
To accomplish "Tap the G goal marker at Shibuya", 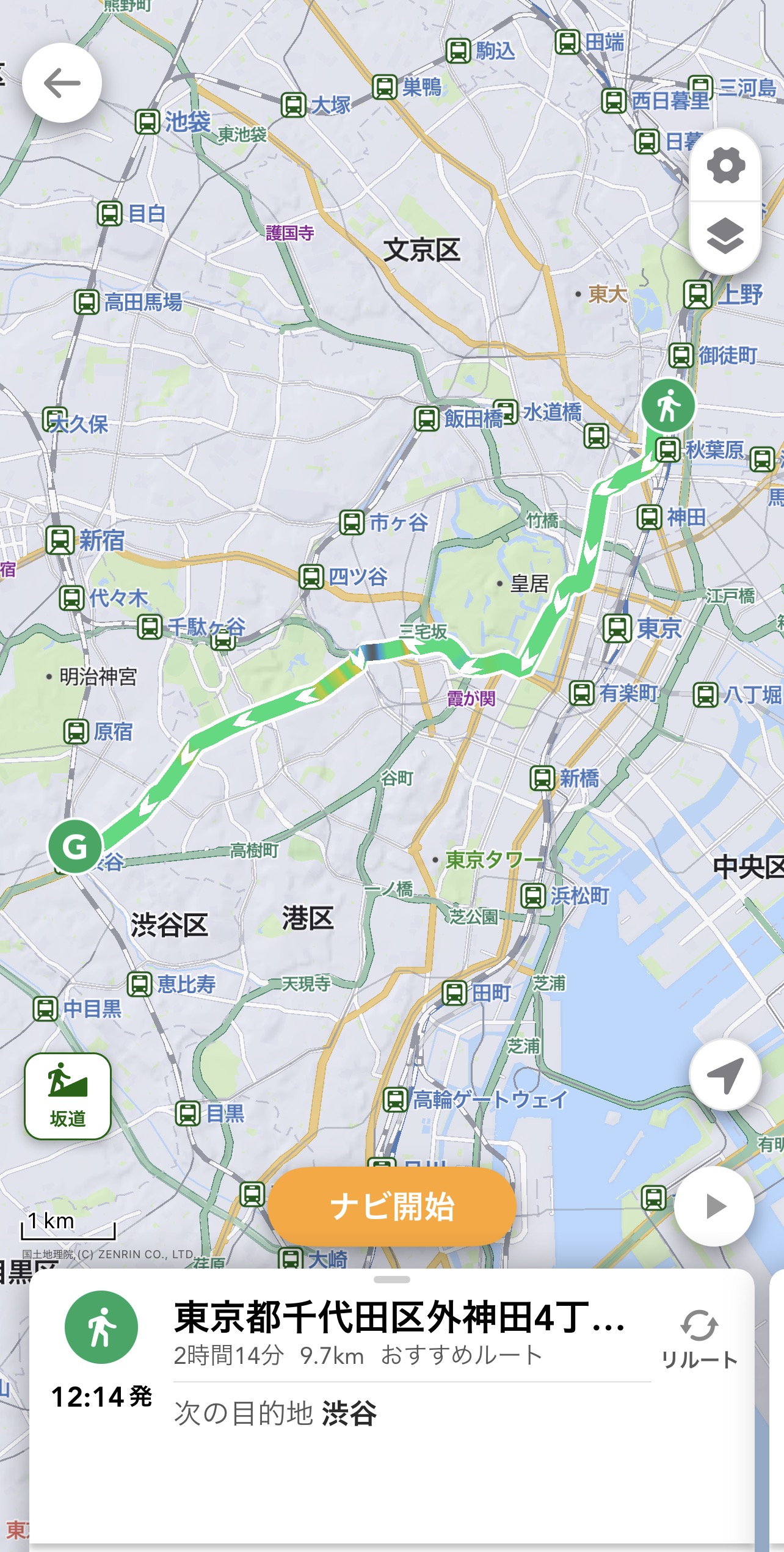I will pyautogui.click(x=75, y=846).
